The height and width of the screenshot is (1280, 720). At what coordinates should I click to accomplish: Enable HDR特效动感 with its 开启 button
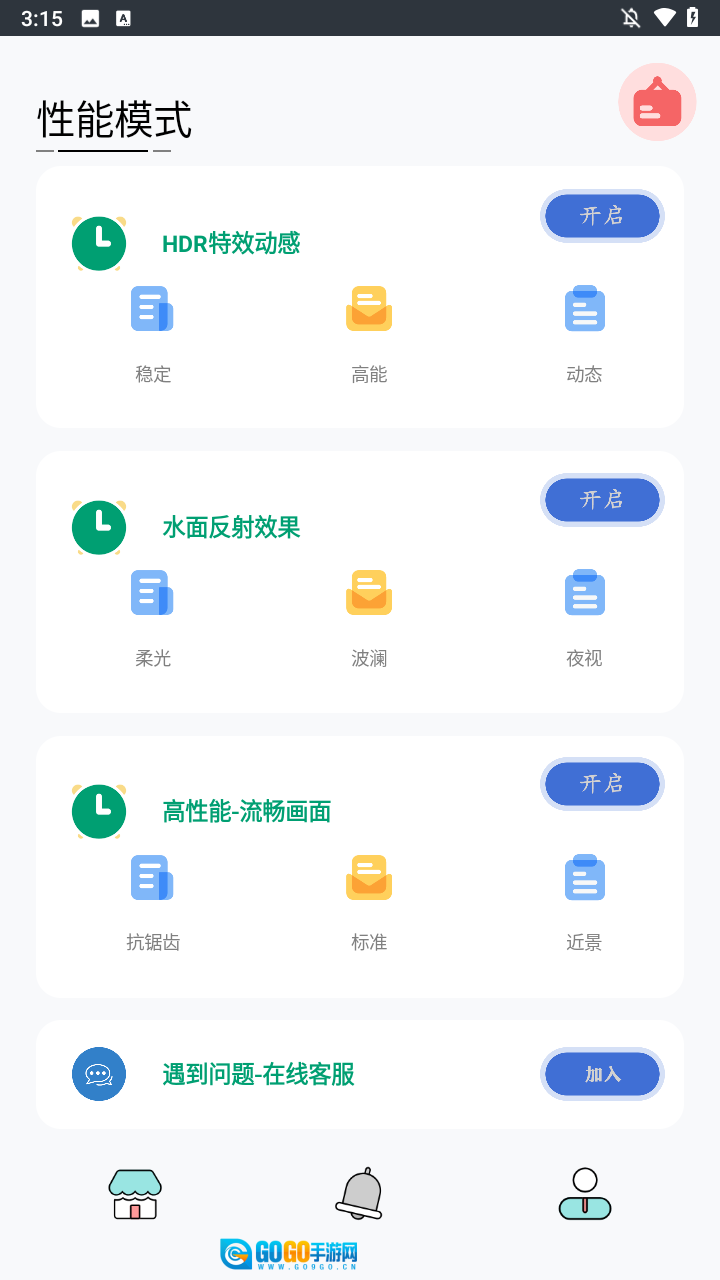pyautogui.click(x=602, y=216)
